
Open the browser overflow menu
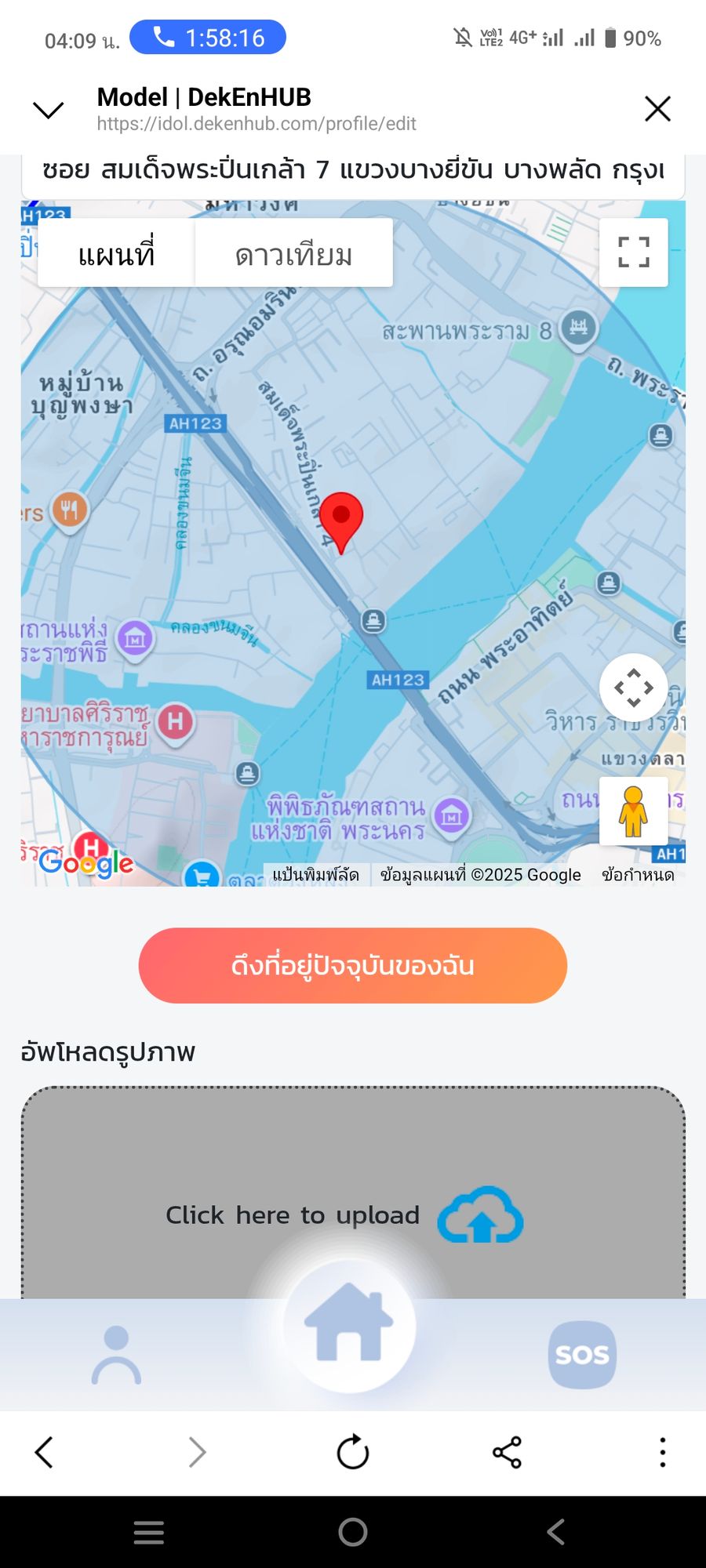[x=663, y=1453]
